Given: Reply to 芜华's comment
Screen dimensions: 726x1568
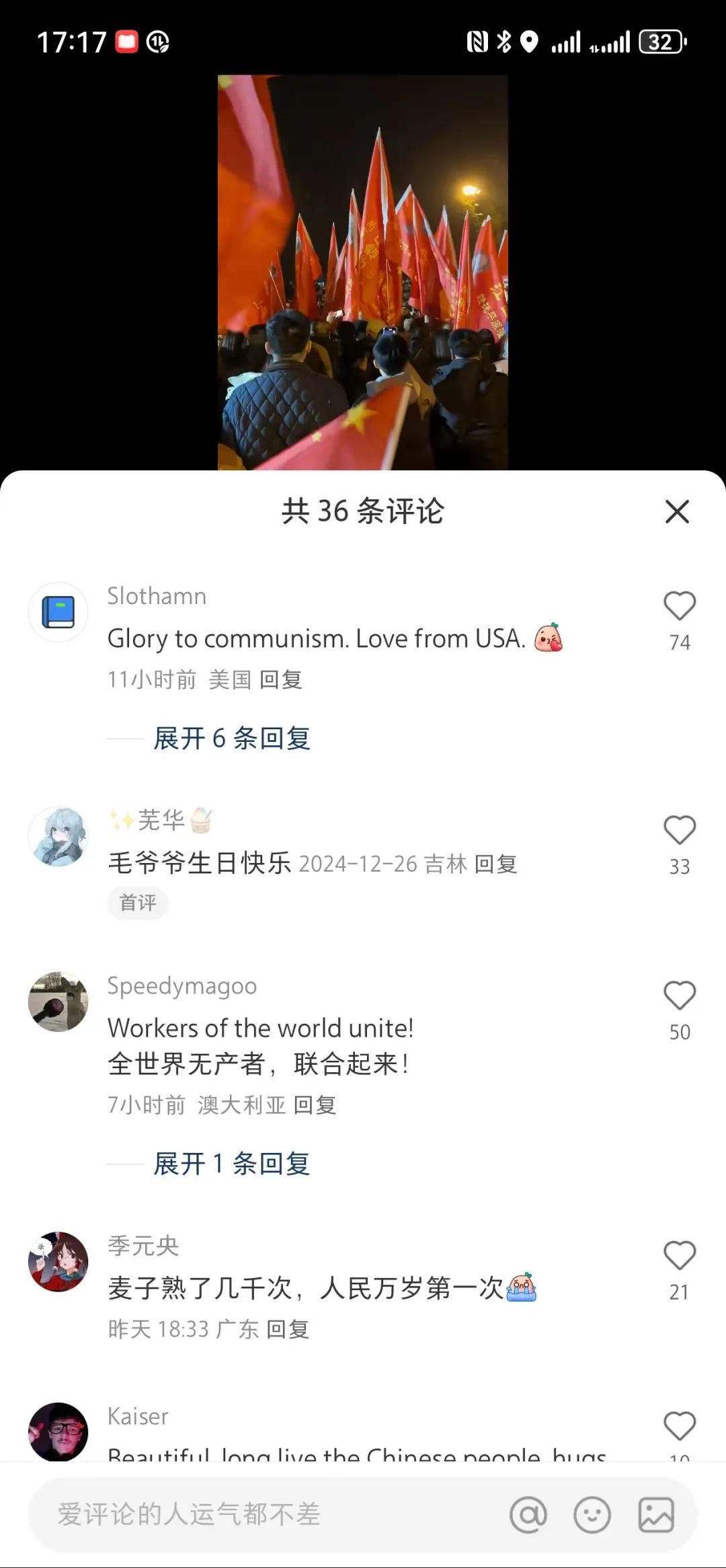Looking at the screenshot, I should tap(496, 864).
